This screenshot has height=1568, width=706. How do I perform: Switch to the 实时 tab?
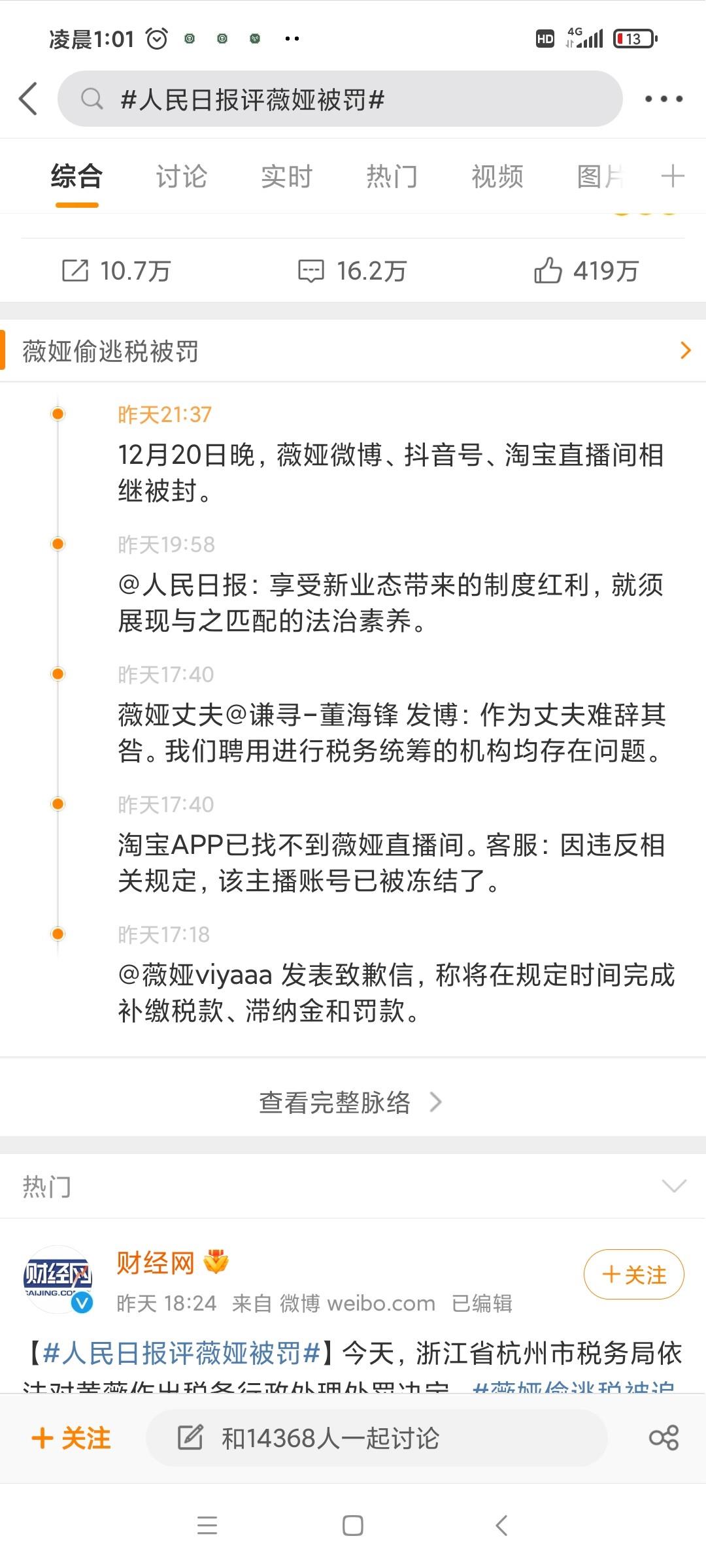coord(286,176)
